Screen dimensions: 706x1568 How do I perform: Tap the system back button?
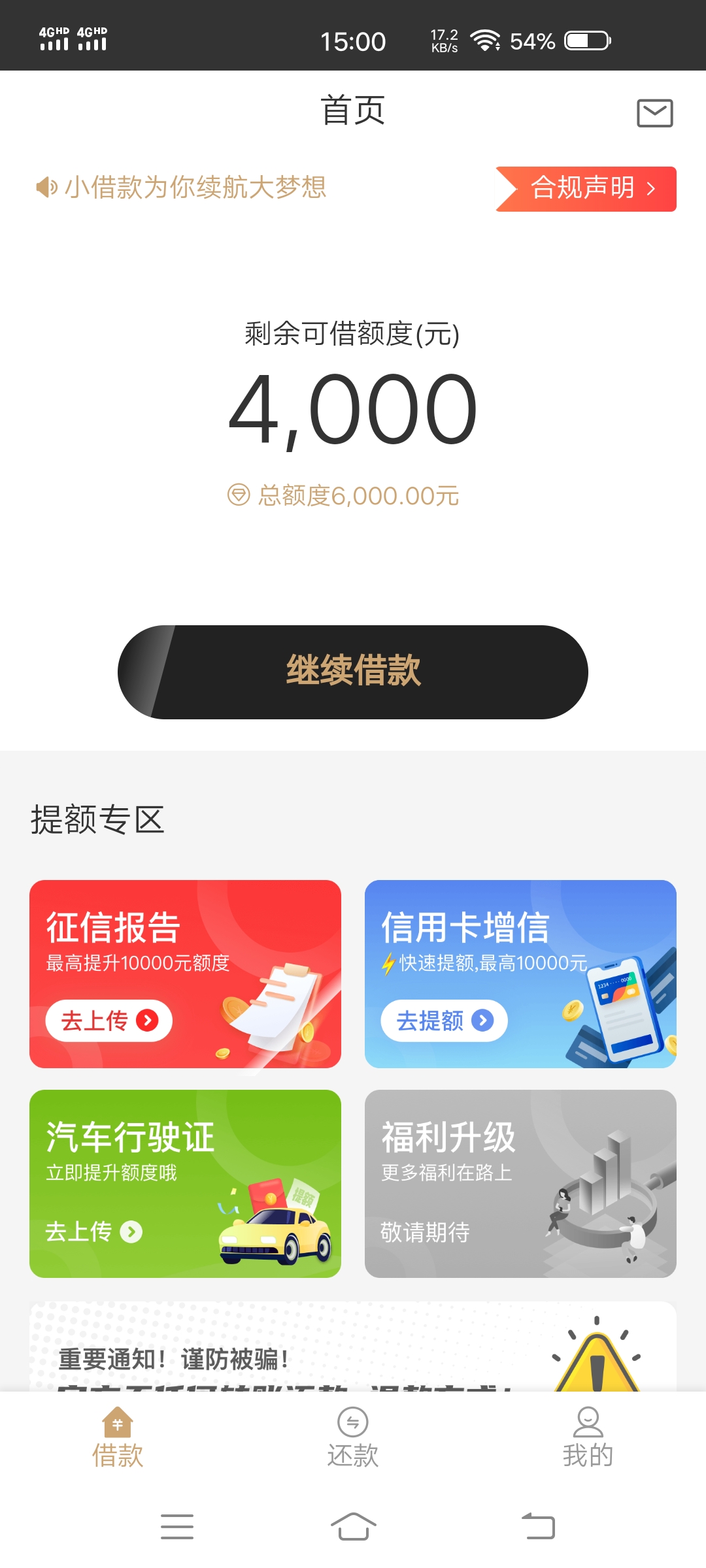(x=539, y=1527)
